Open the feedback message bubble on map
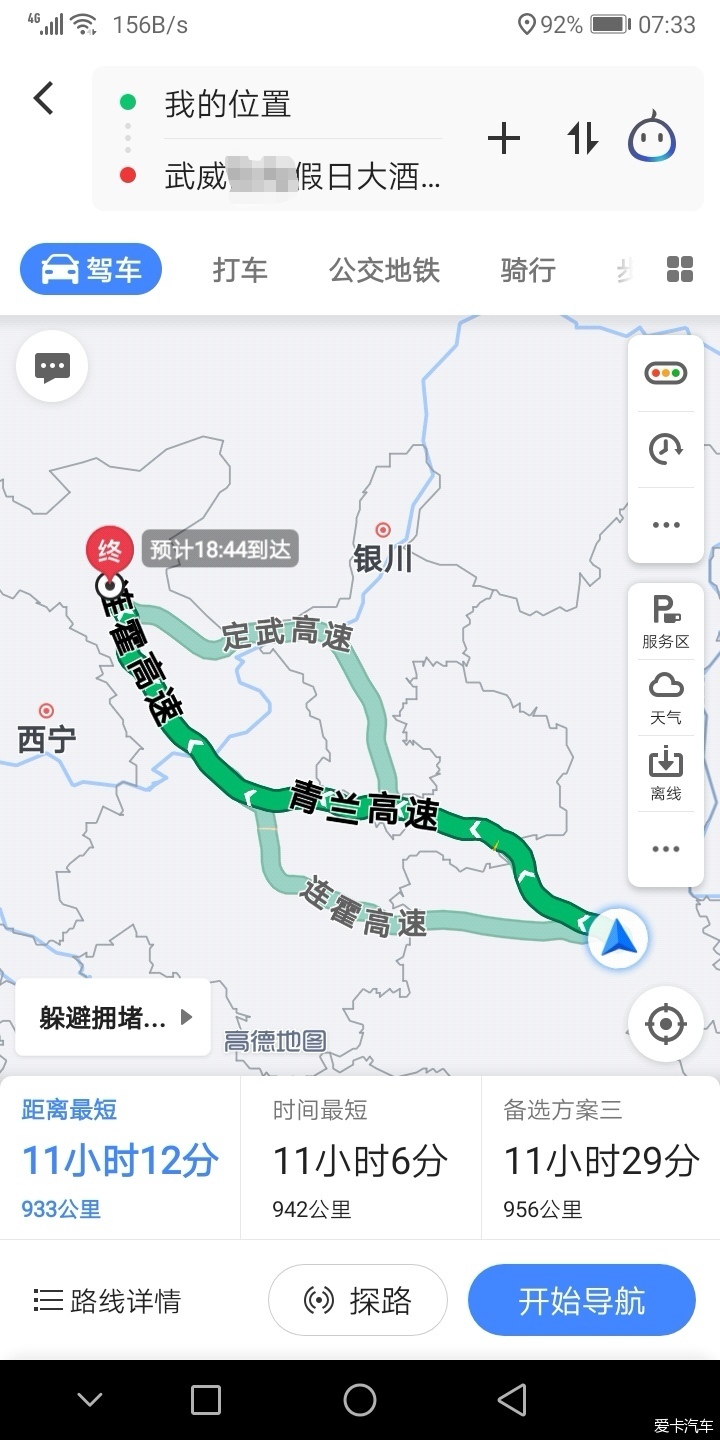720x1440 pixels. [x=52, y=367]
